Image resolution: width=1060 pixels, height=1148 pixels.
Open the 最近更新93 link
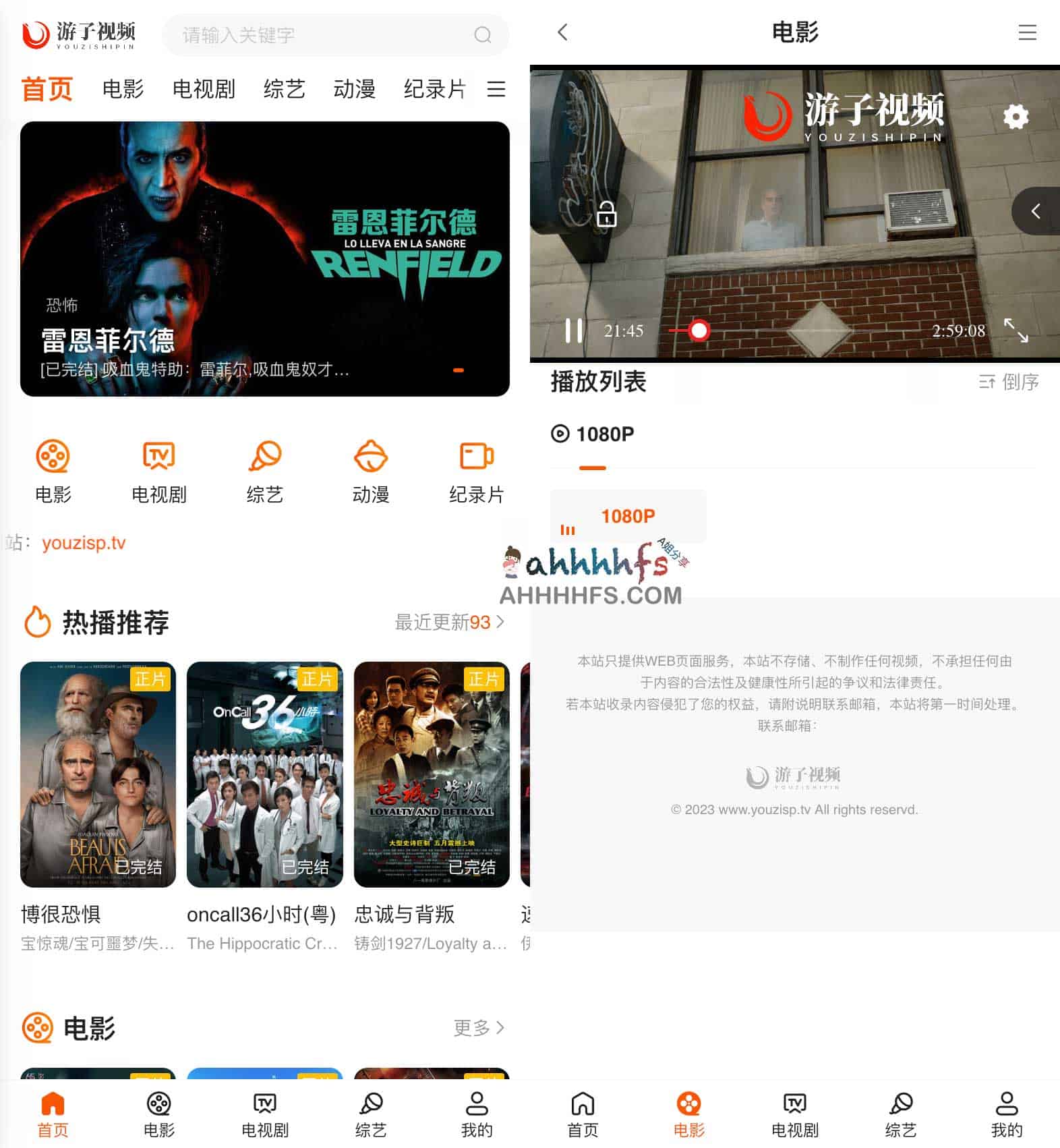tap(450, 623)
